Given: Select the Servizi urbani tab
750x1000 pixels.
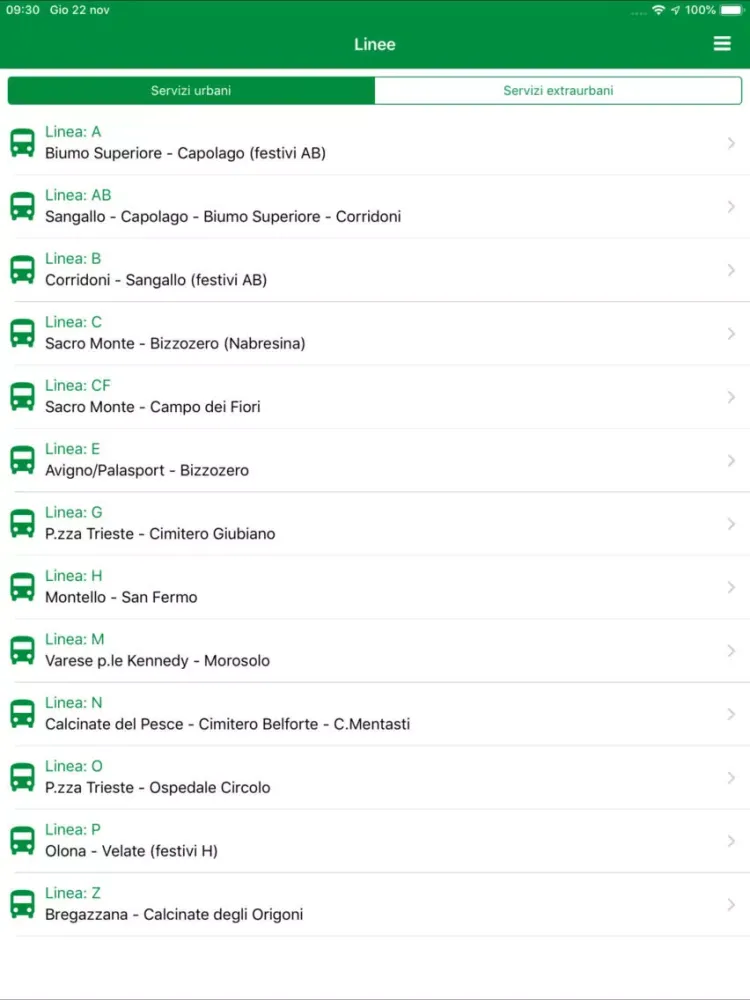Looking at the screenshot, I should click(x=191, y=91).
